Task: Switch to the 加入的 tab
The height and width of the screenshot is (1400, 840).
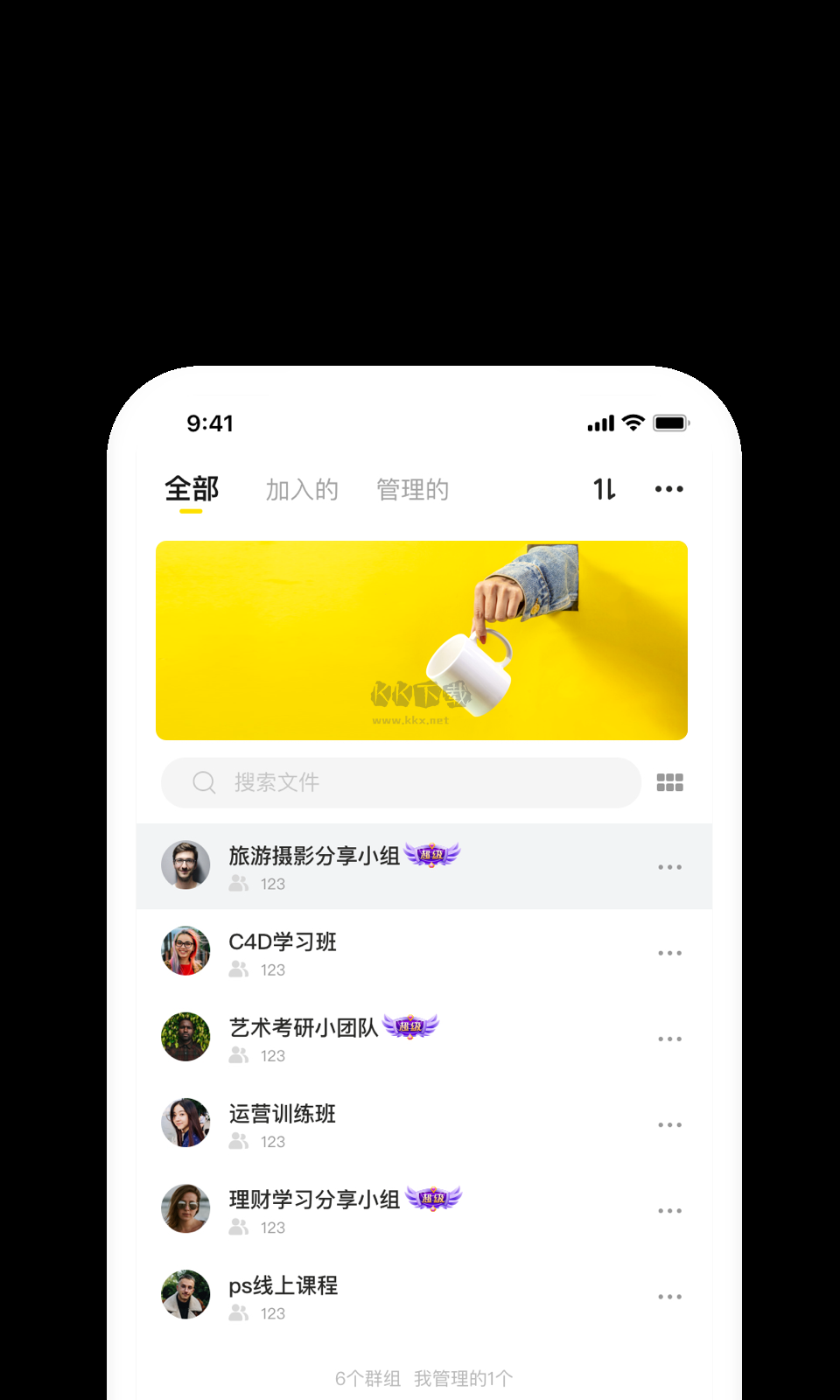Action: point(303,488)
